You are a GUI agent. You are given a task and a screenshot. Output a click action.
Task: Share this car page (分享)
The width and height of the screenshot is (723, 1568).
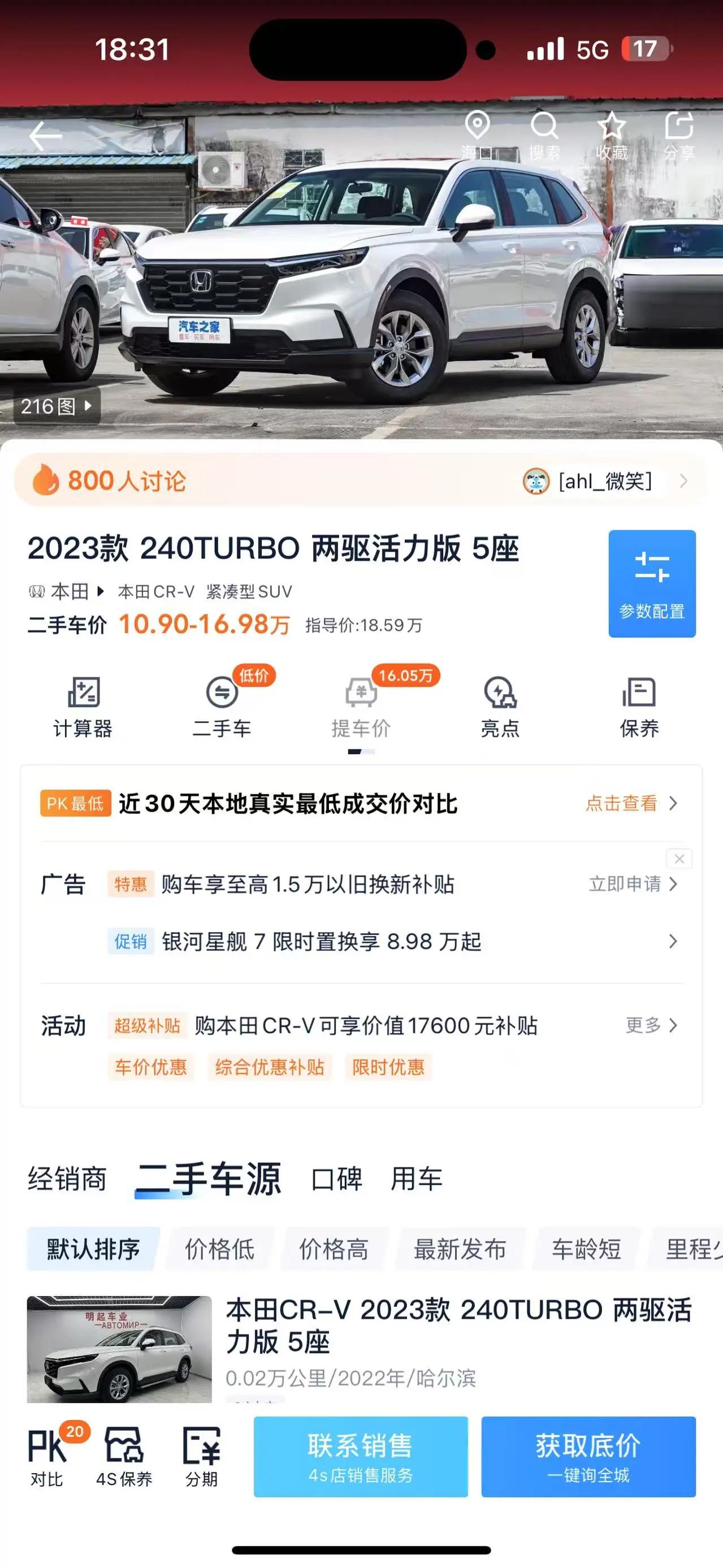678,135
